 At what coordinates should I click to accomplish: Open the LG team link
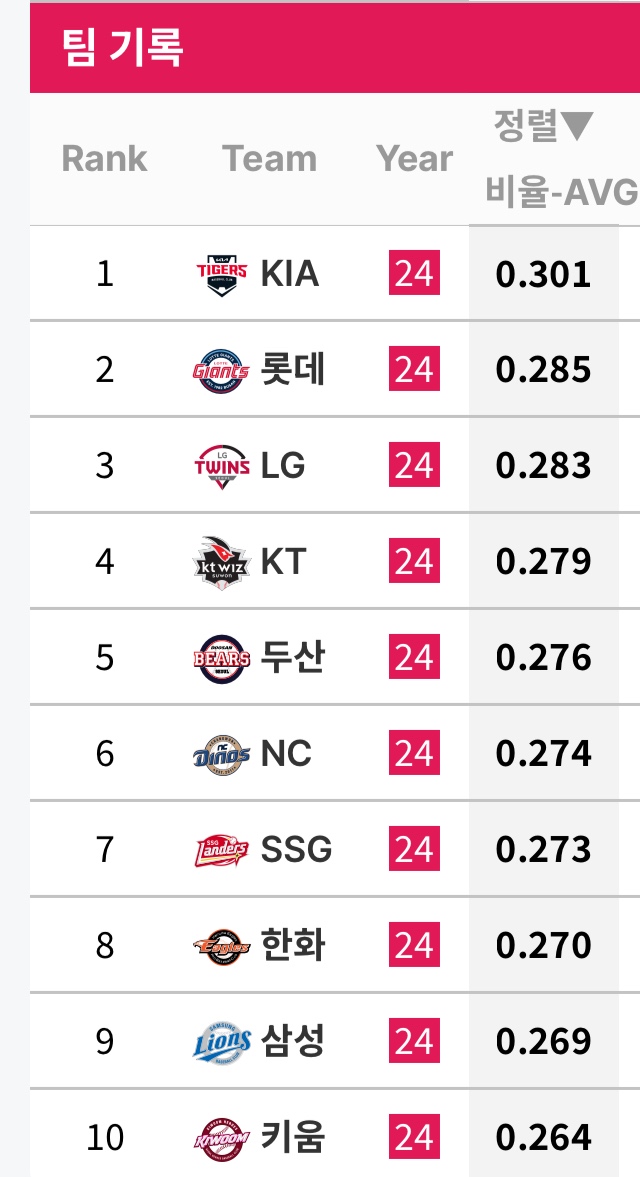(282, 466)
